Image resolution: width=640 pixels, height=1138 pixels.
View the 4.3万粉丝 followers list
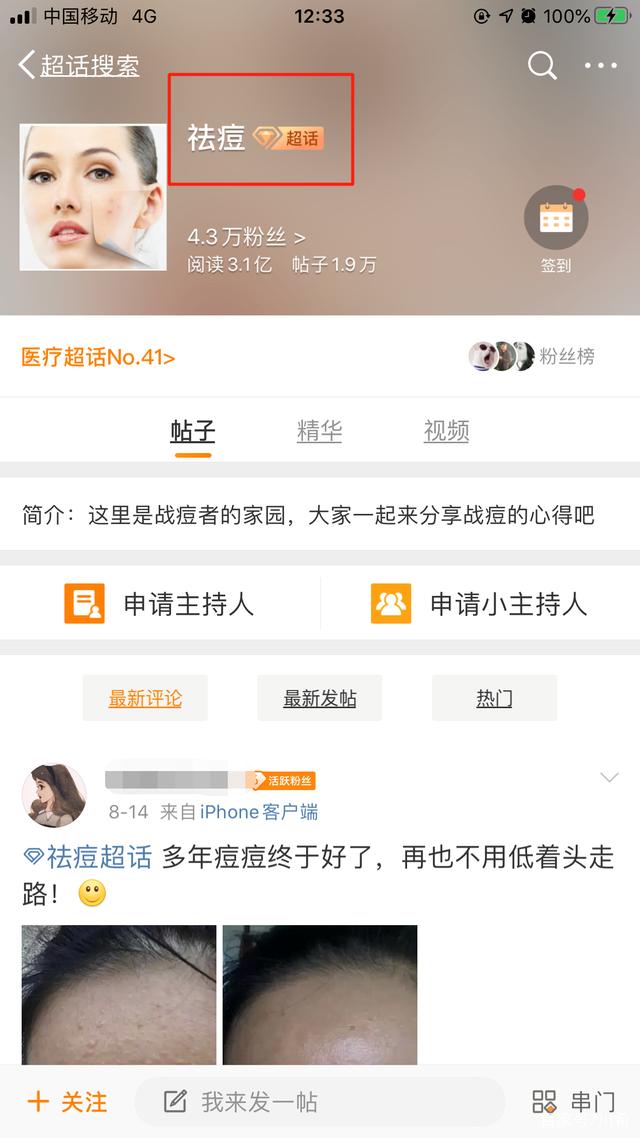(246, 237)
